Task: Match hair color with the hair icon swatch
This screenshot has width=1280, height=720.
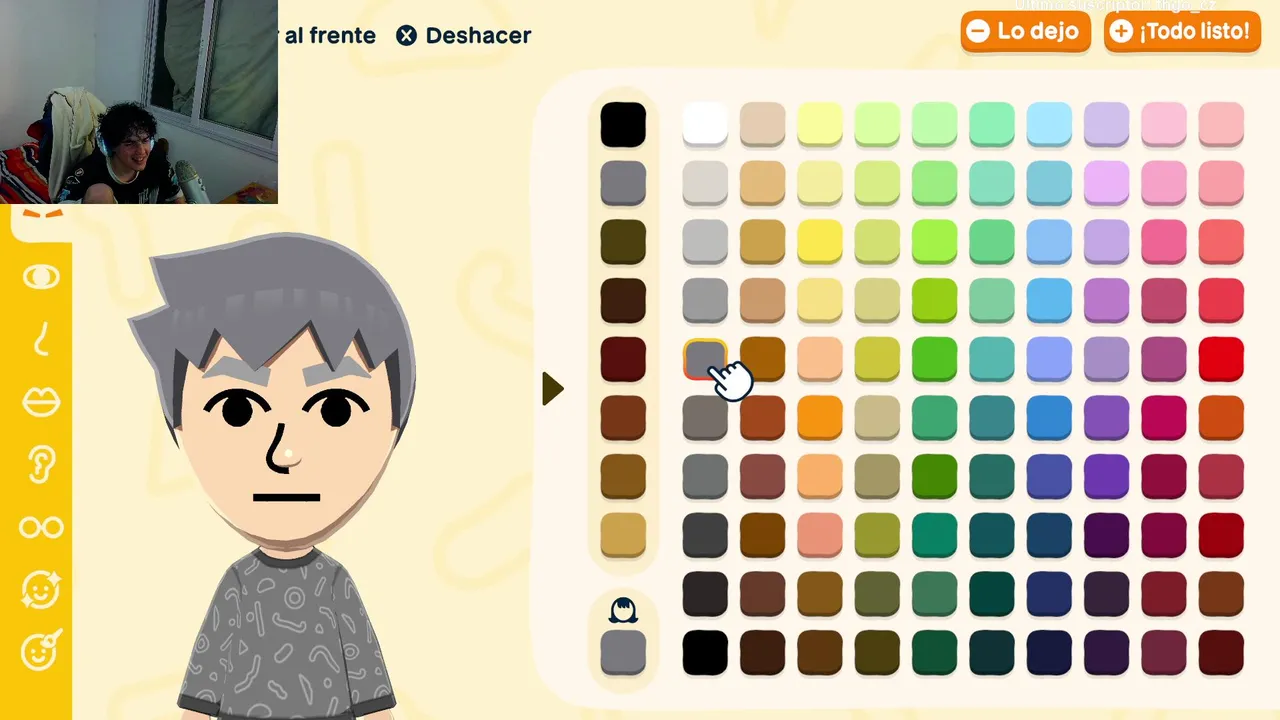Action: tap(623, 651)
